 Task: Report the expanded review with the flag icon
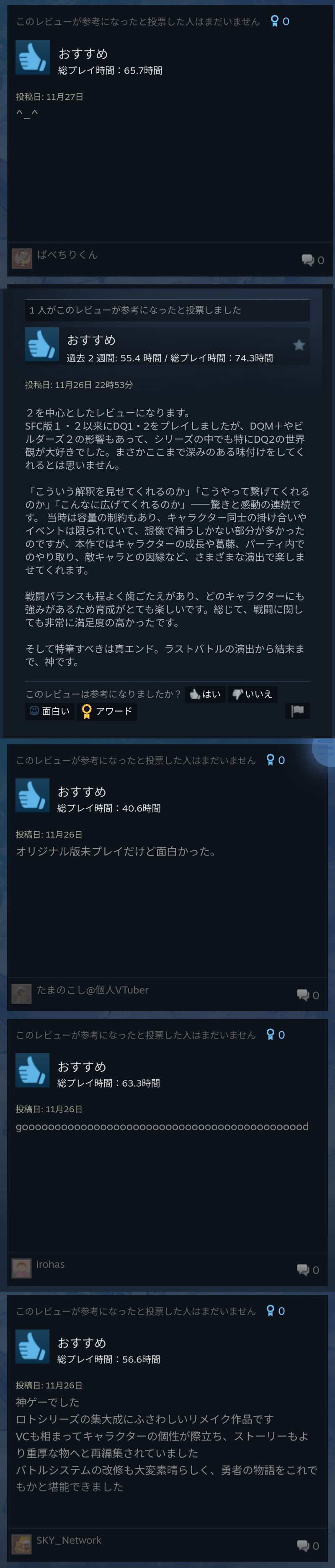point(297,711)
